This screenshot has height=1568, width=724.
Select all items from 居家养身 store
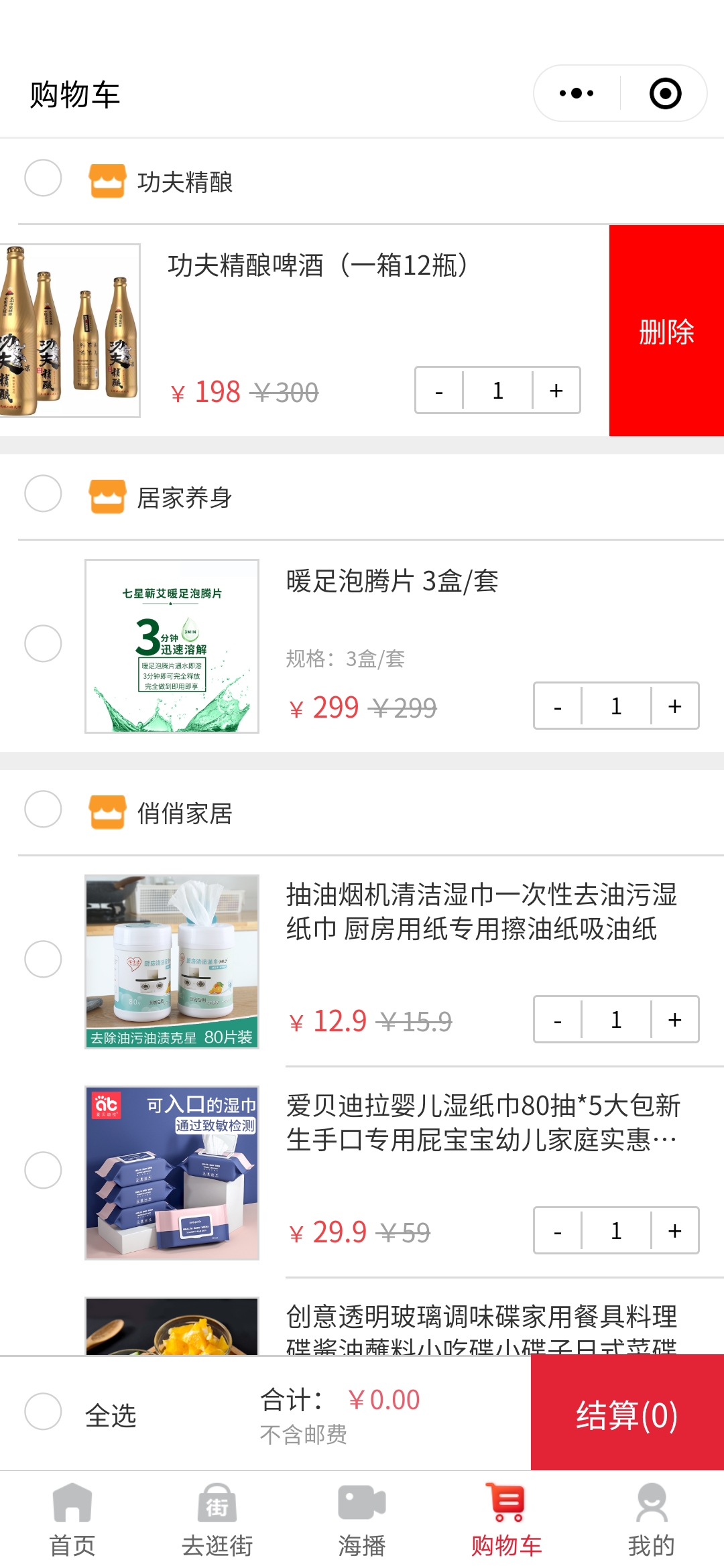(x=43, y=494)
